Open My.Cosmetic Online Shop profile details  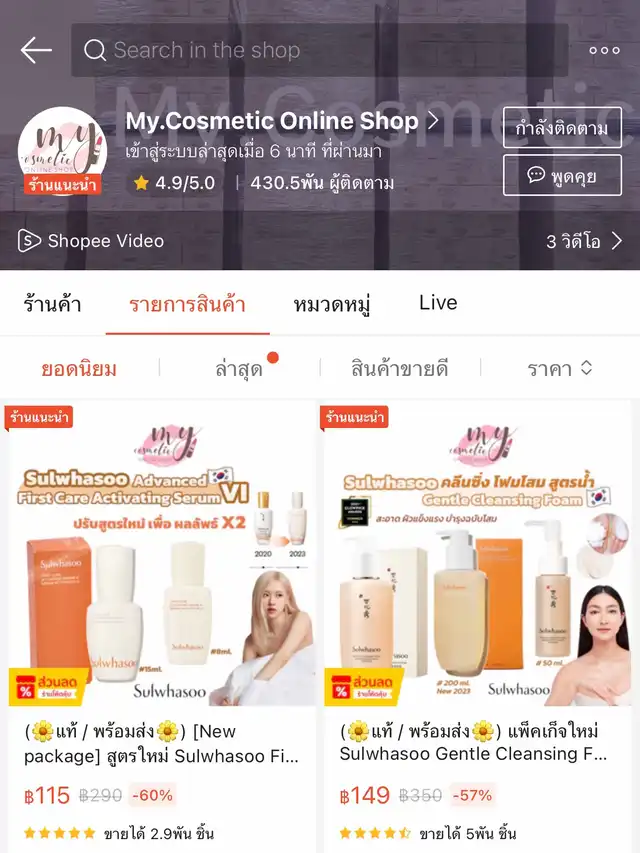282,121
